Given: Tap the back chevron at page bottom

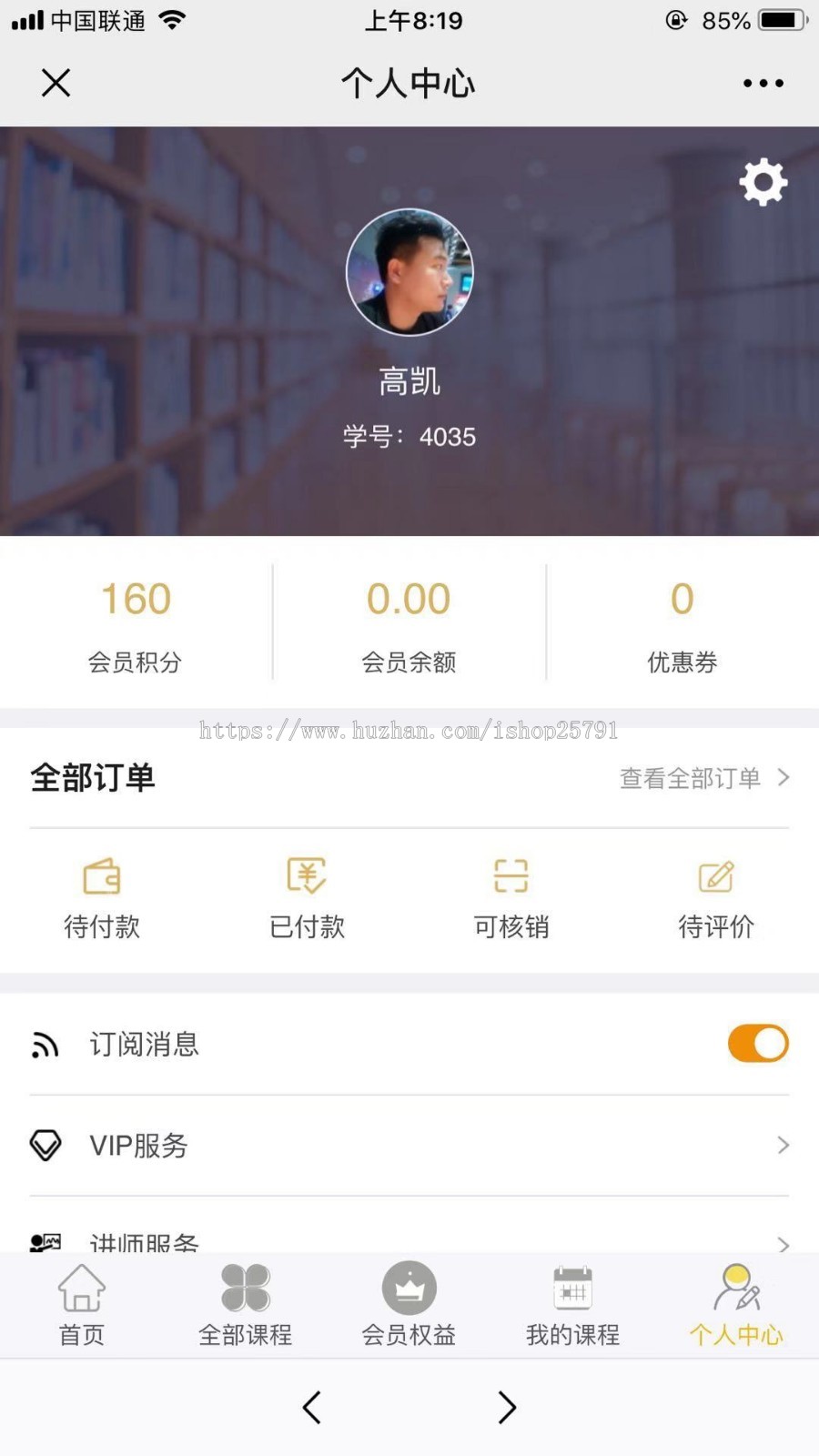Looking at the screenshot, I should tap(311, 1407).
